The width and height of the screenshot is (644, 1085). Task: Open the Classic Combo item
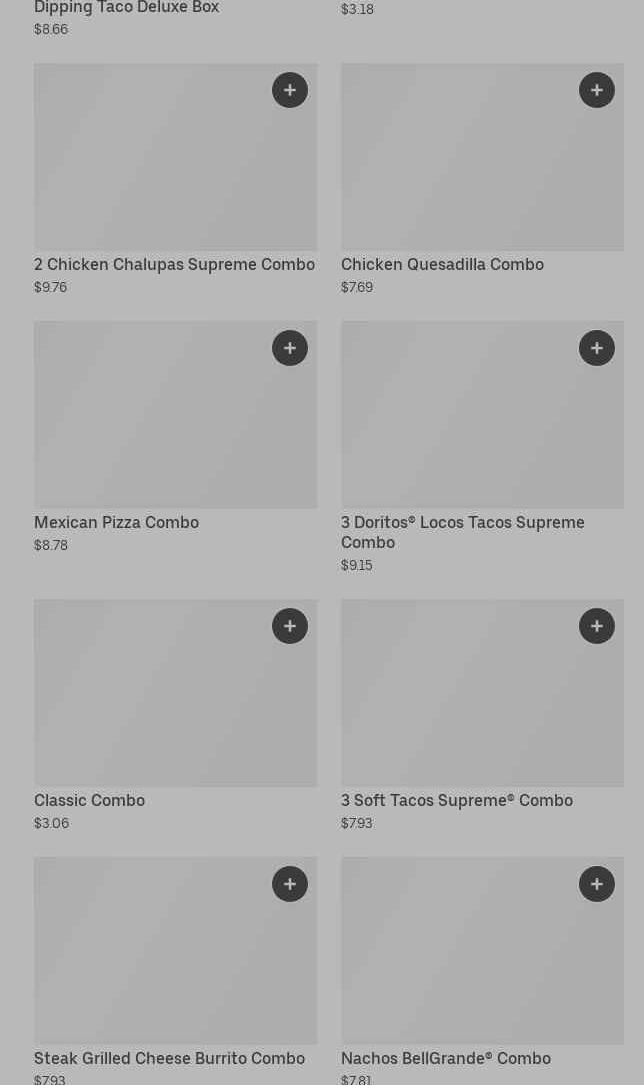[x=89, y=801]
